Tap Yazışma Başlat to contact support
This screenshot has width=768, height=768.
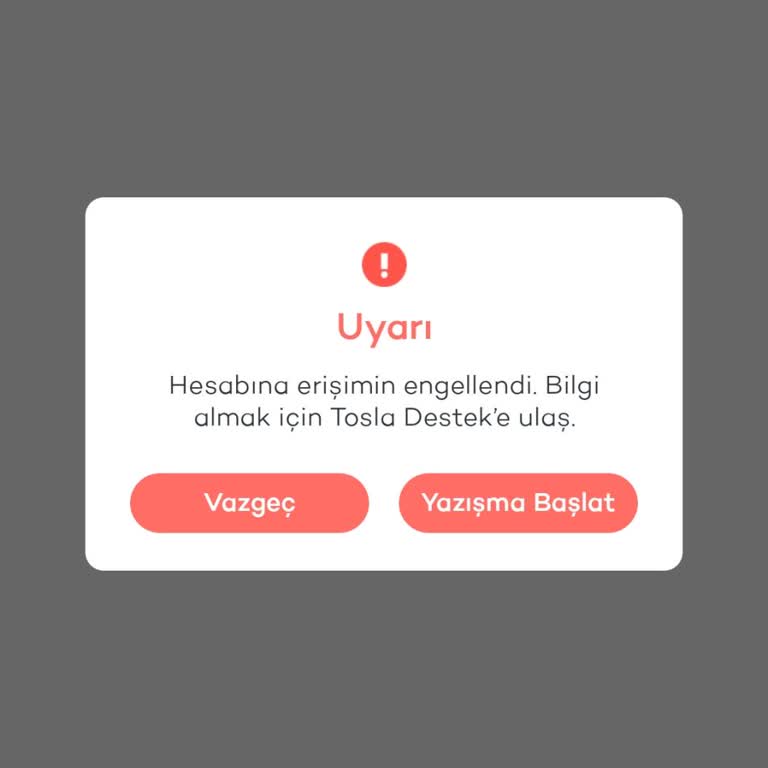click(x=518, y=502)
